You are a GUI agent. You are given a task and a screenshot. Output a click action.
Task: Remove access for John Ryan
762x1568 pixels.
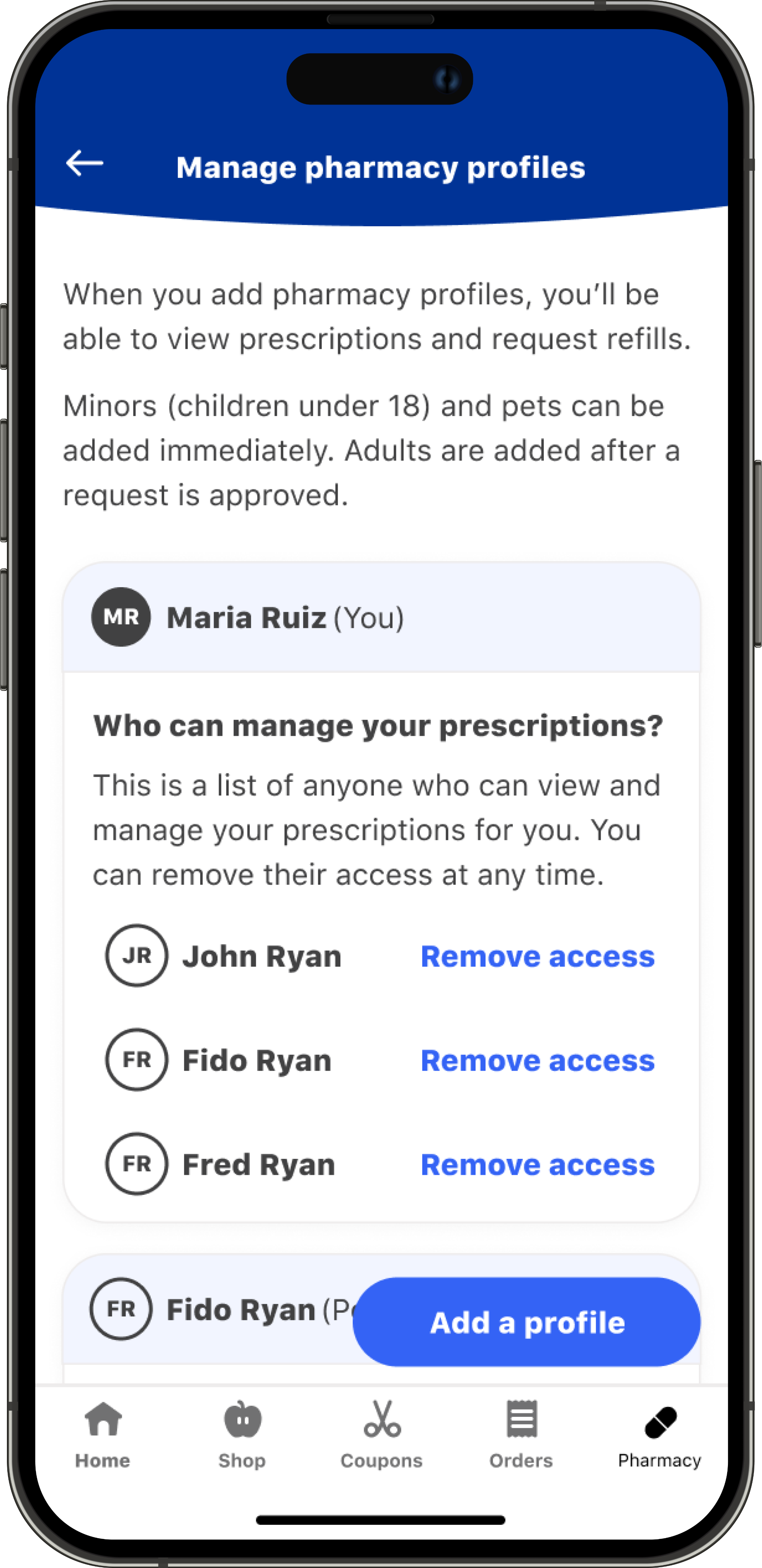(x=537, y=956)
